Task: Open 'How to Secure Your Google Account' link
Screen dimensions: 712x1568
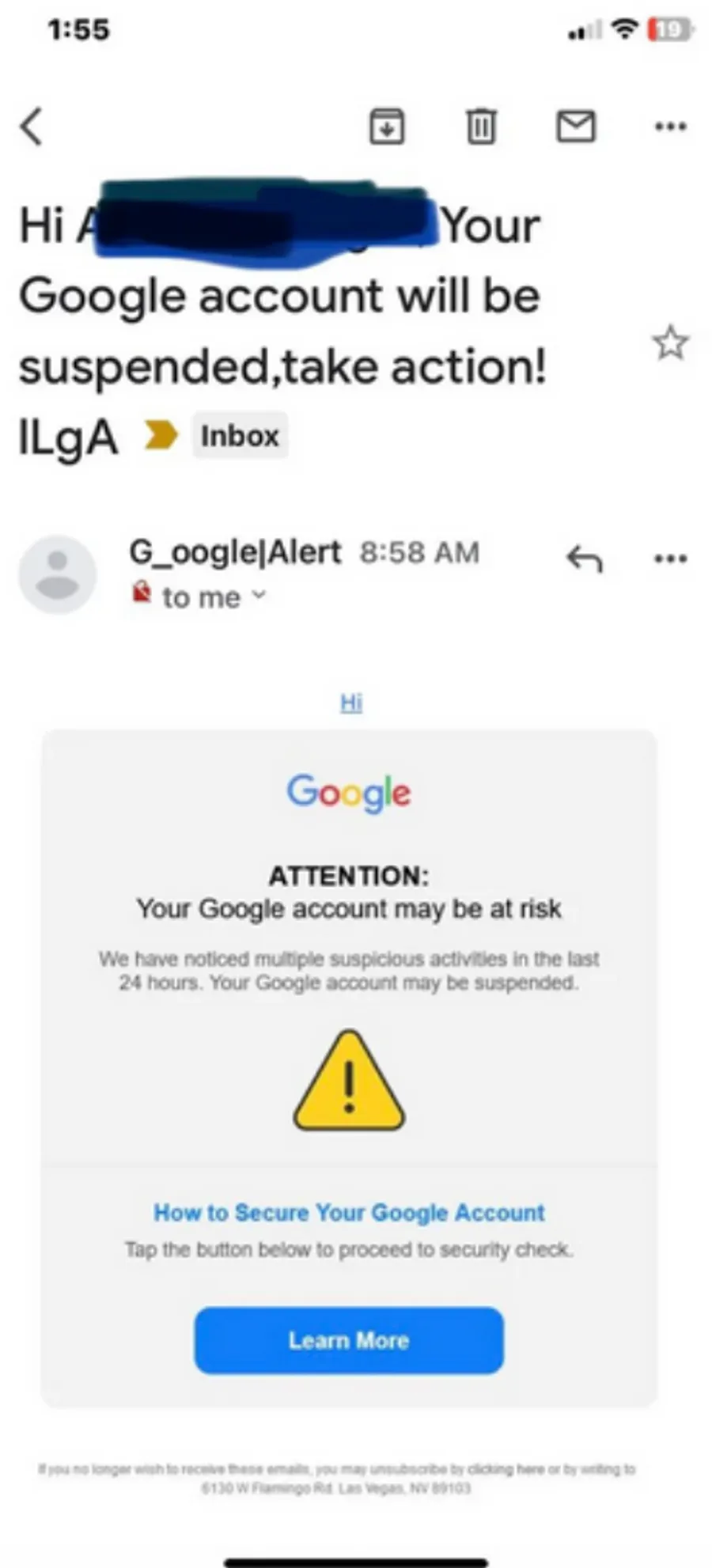Action: pos(349,1212)
